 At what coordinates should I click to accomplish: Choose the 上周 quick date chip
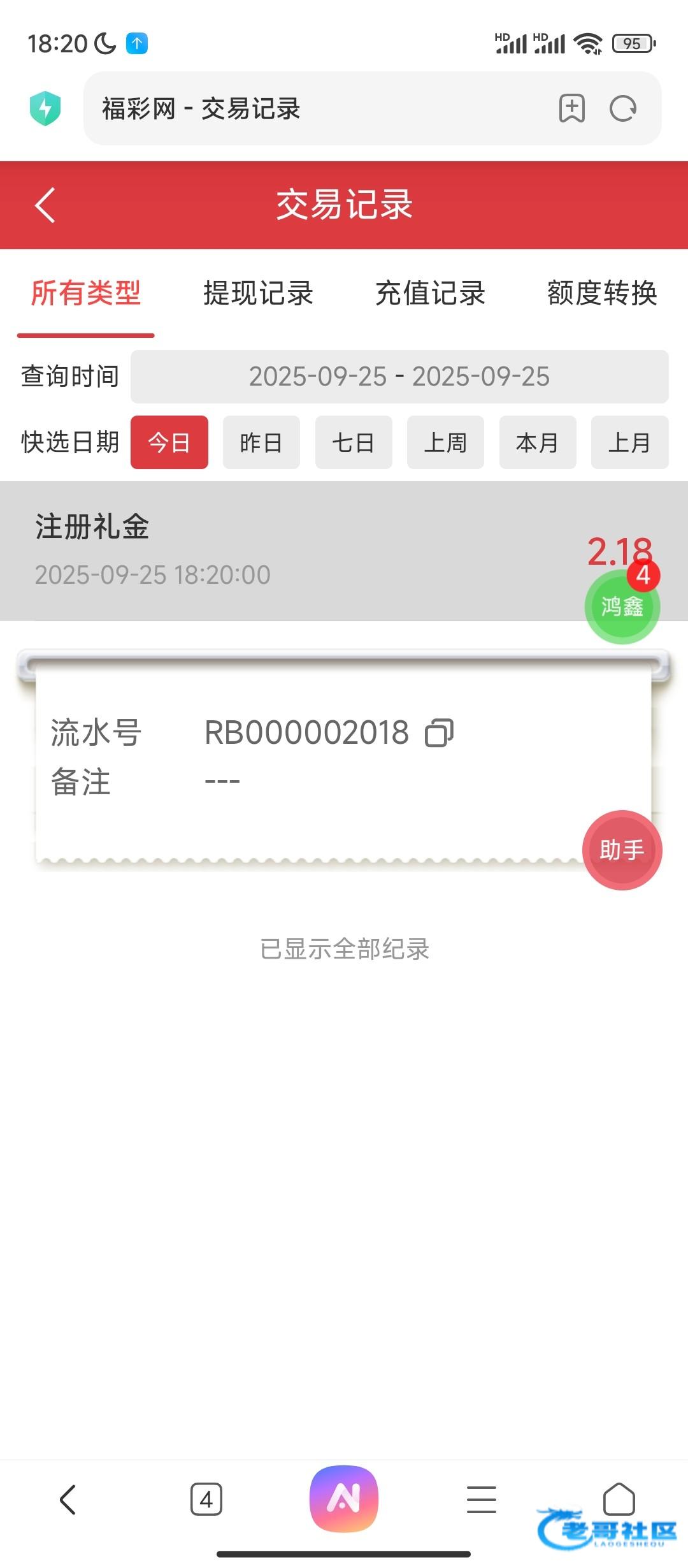445,442
